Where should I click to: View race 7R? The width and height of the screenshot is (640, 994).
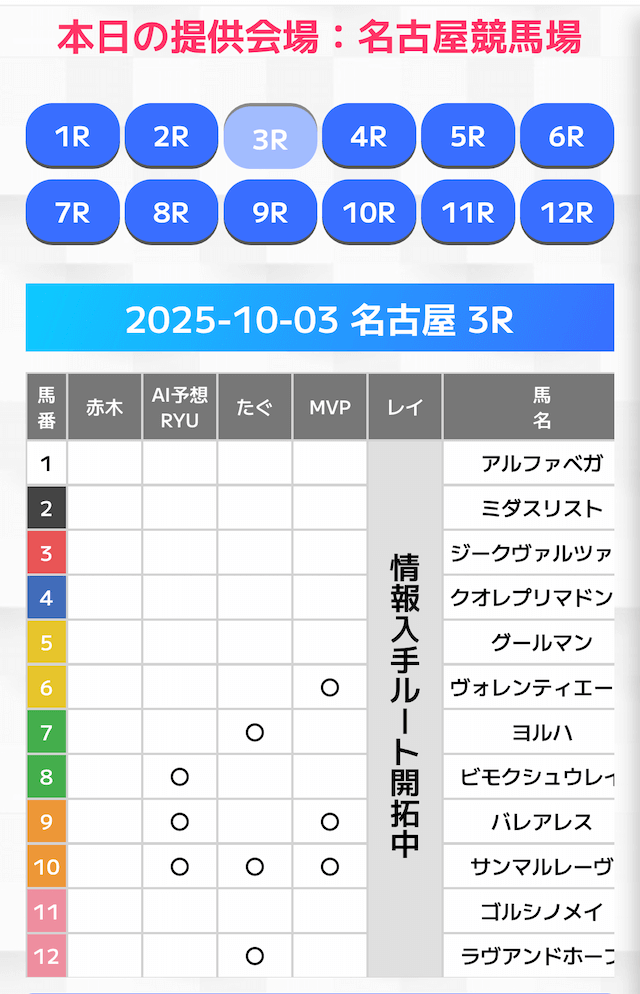(x=72, y=212)
